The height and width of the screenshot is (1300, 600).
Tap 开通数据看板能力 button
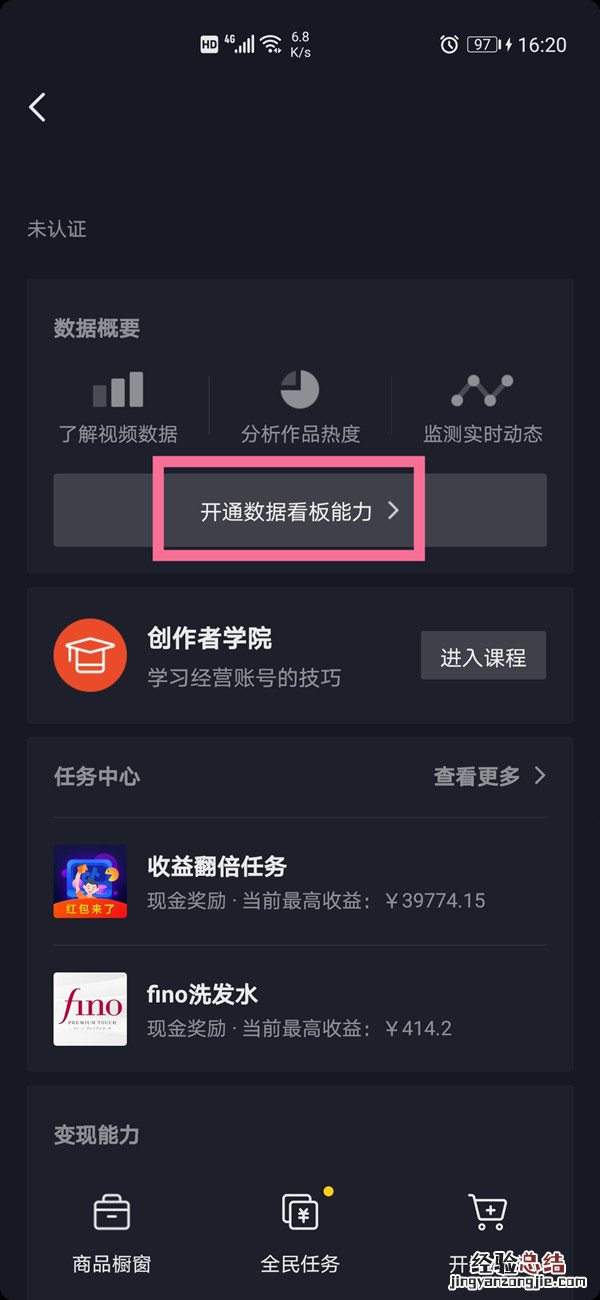click(299, 511)
